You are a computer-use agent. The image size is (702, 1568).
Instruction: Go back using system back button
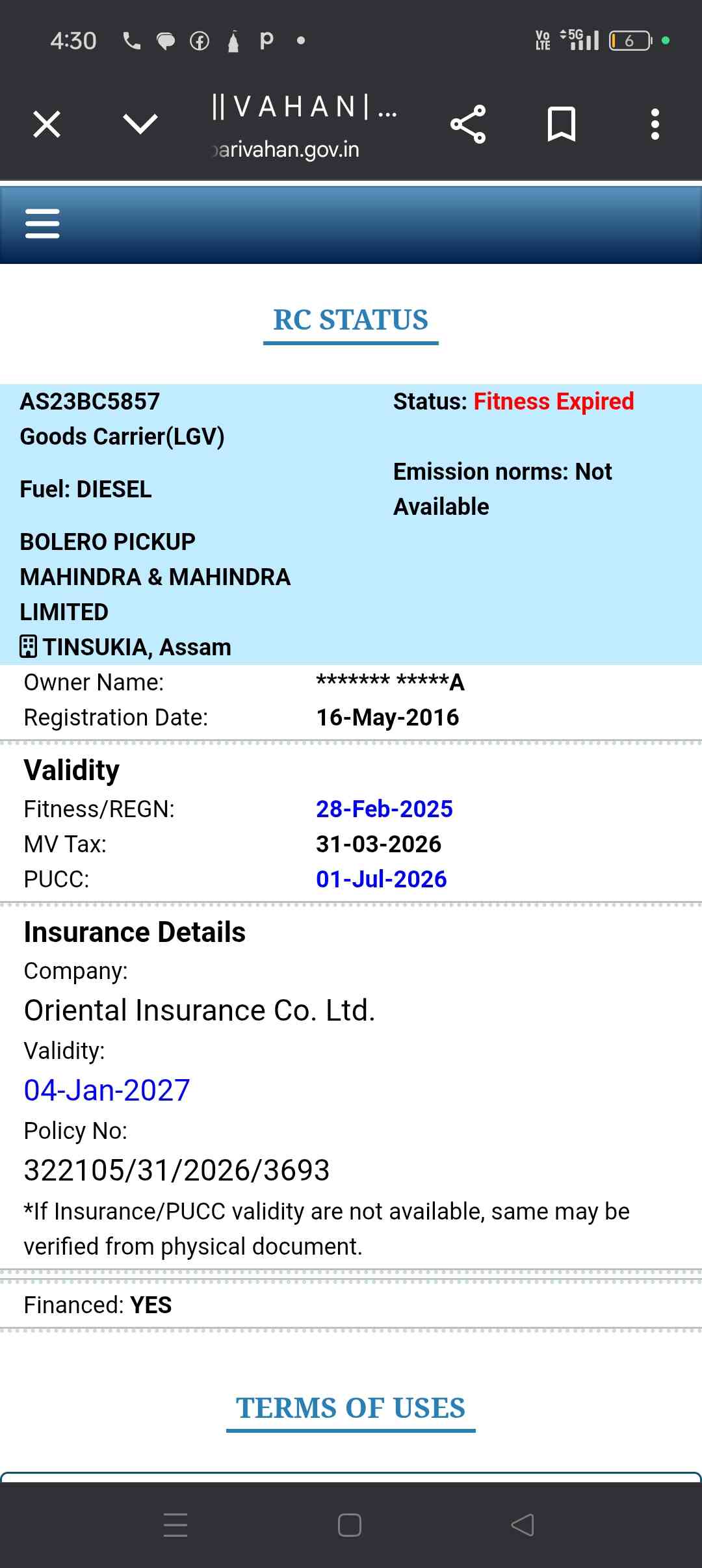point(523,1524)
